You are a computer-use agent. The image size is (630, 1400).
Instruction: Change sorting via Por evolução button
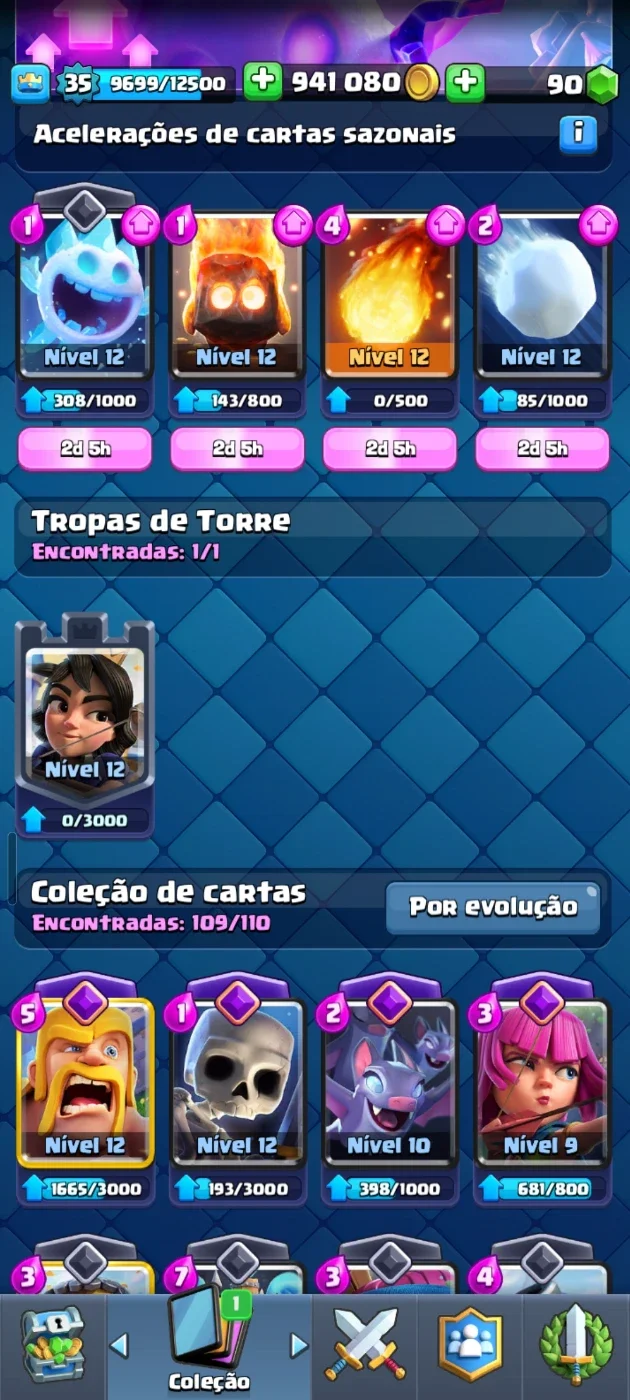pyautogui.click(x=493, y=907)
